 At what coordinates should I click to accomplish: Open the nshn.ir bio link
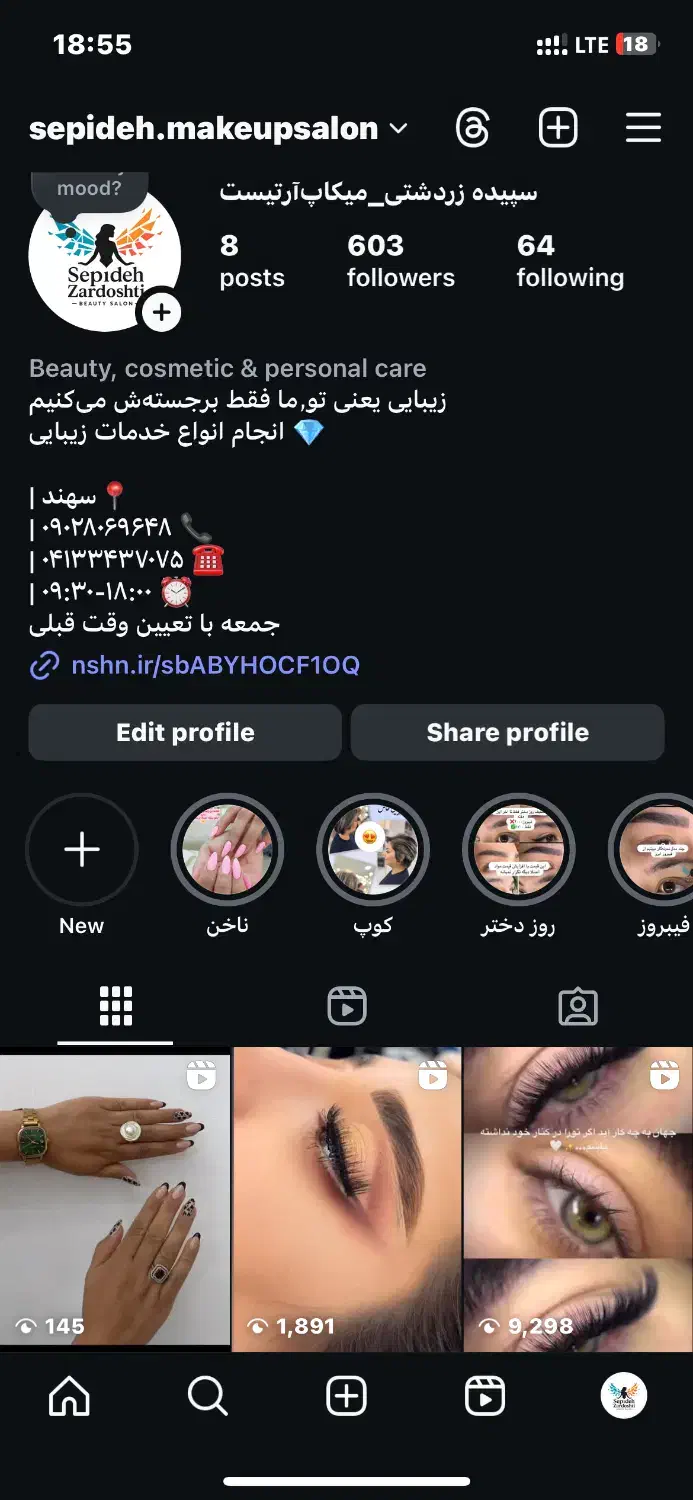[214, 665]
